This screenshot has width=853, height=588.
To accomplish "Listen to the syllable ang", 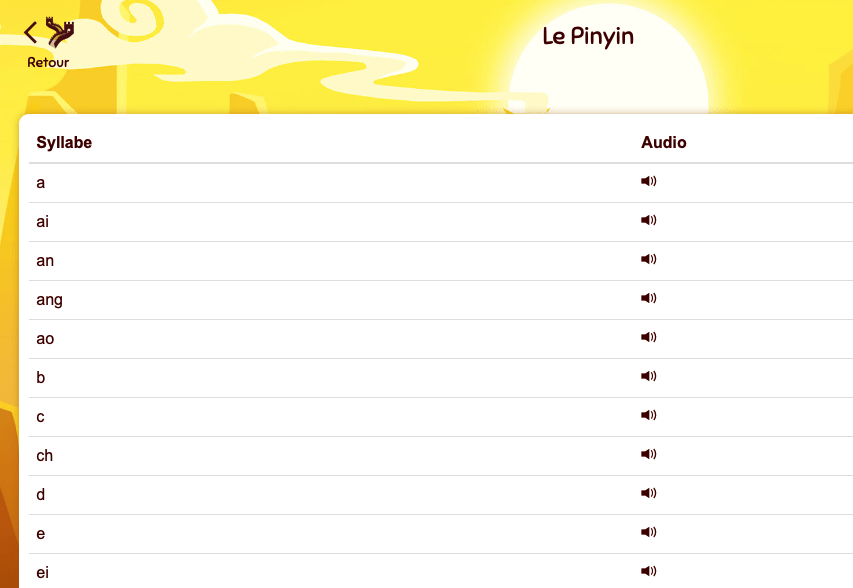I will [649, 298].
